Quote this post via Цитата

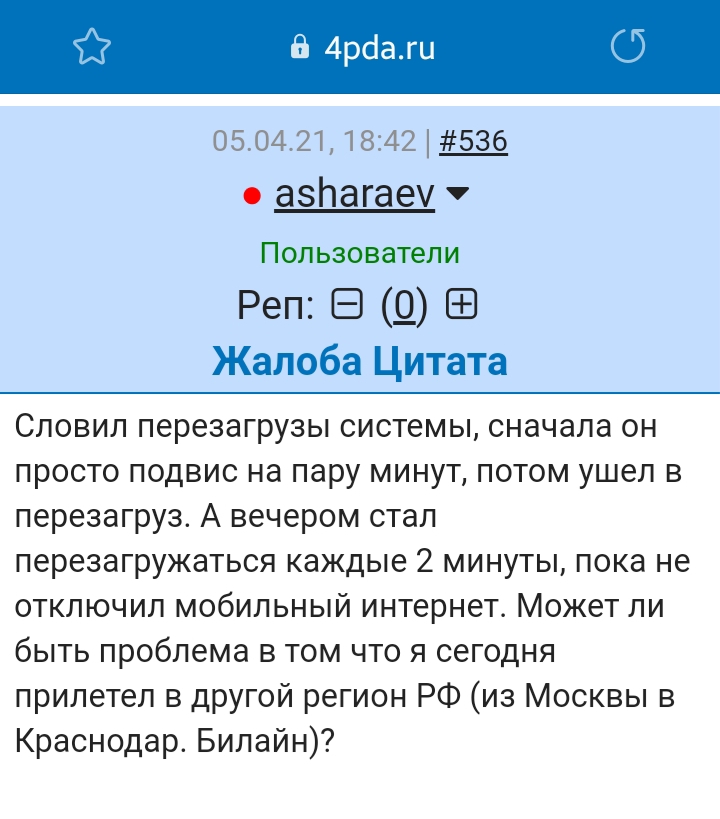[x=440, y=361]
